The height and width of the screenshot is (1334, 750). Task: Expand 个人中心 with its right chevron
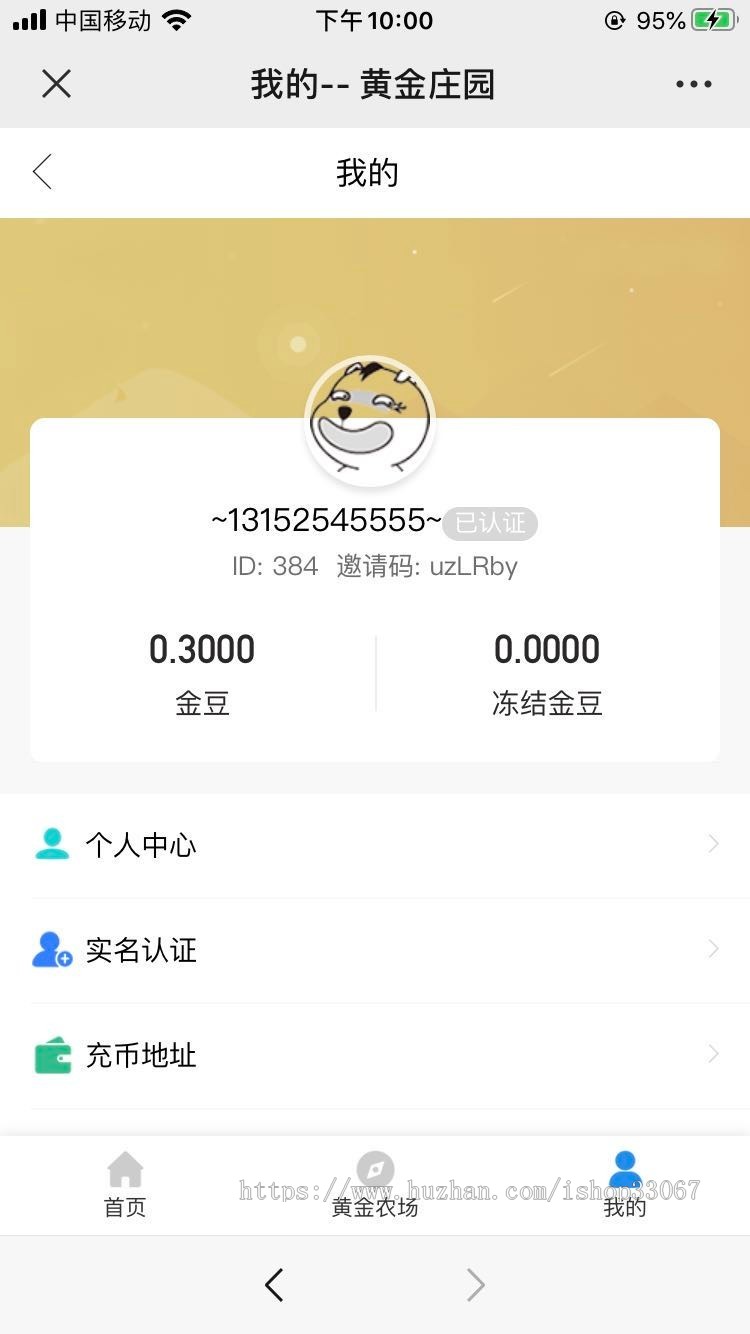[x=712, y=843]
